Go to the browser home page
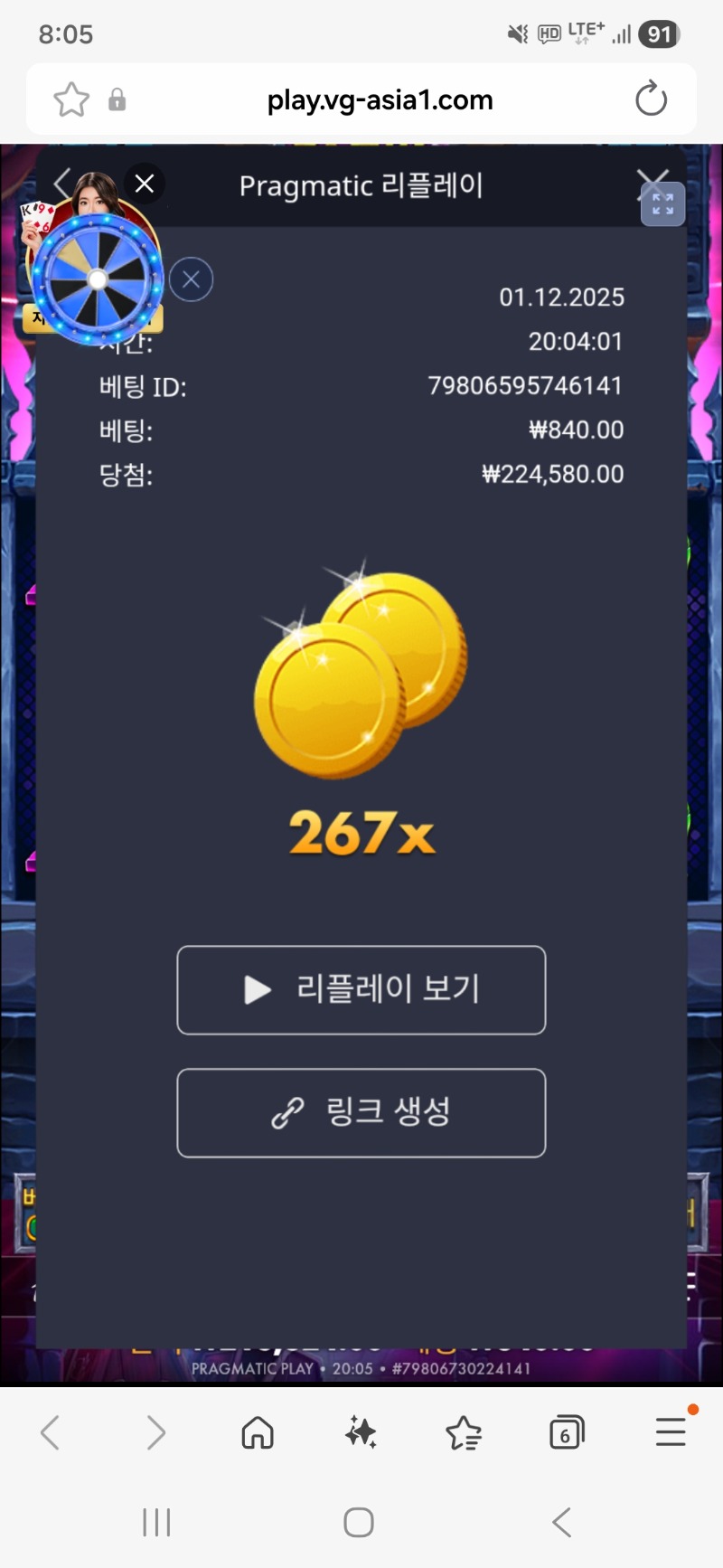Viewport: 723px width, 1568px height. (x=258, y=1432)
